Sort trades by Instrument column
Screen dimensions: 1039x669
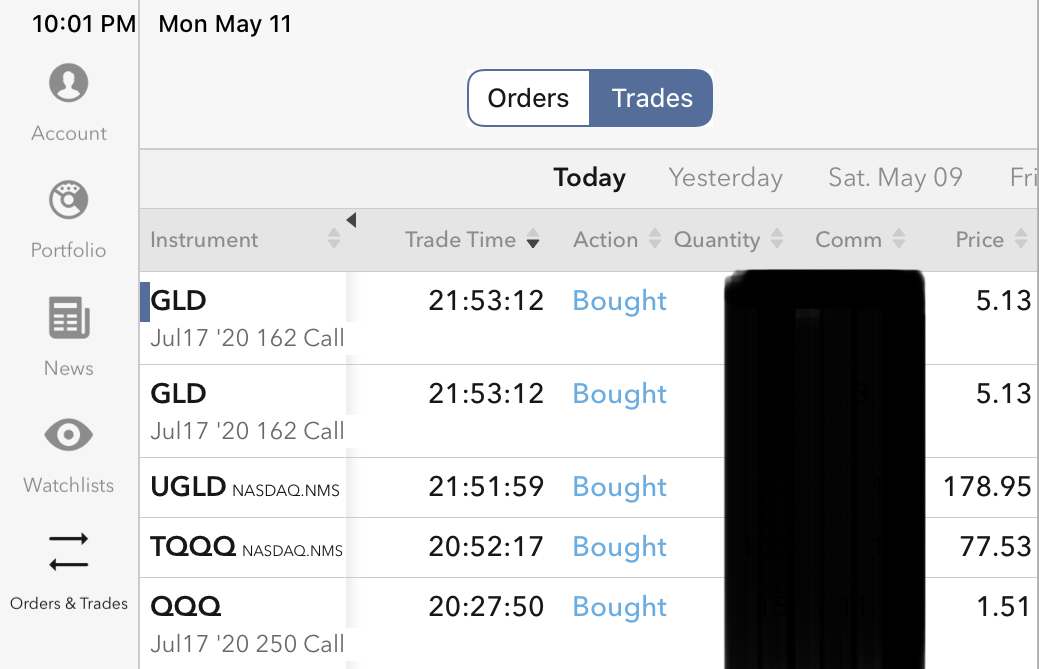tap(204, 240)
